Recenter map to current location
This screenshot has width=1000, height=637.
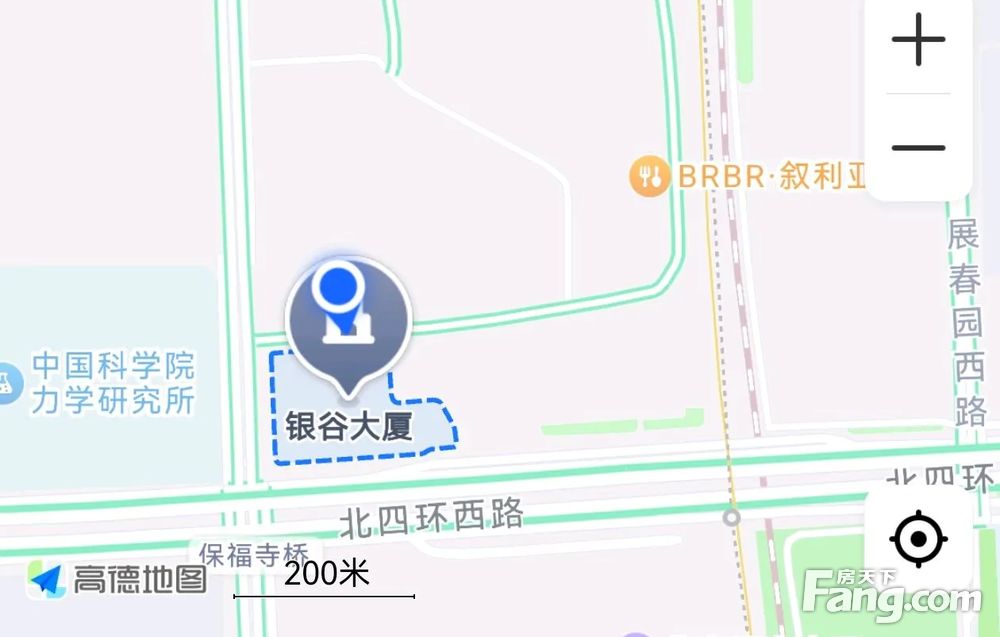[x=918, y=540]
